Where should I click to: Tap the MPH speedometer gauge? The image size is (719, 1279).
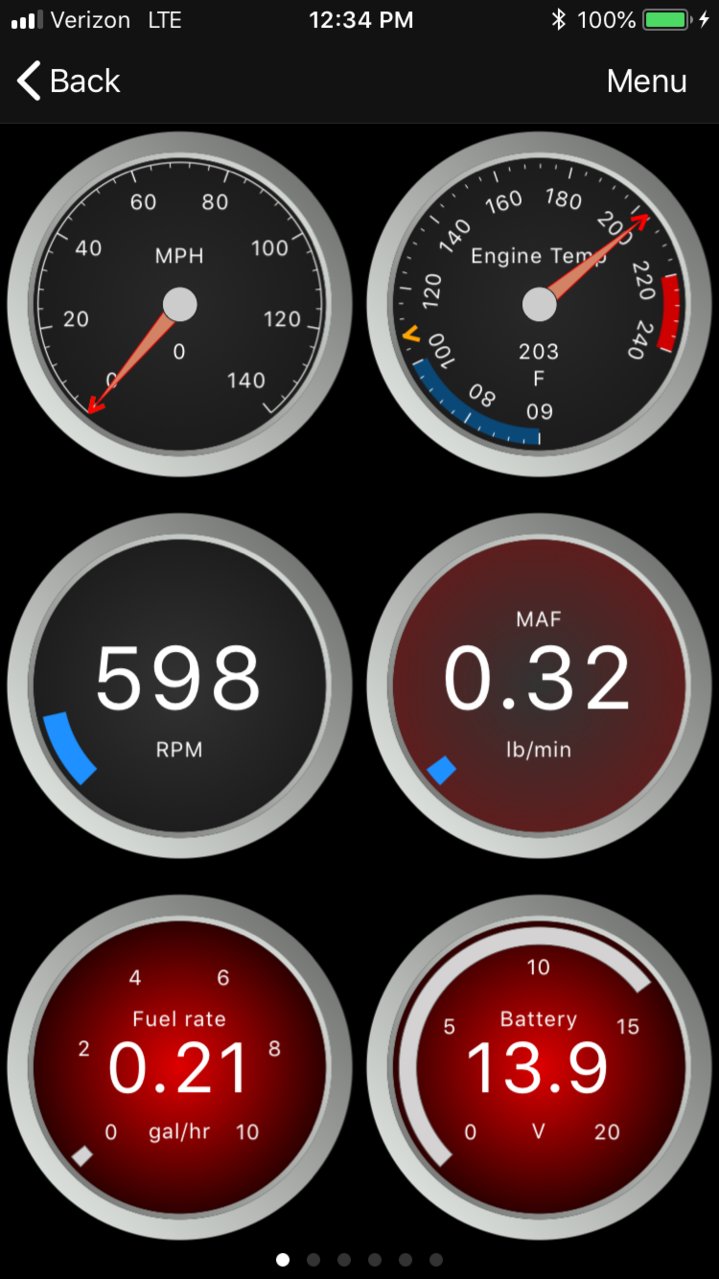click(180, 304)
